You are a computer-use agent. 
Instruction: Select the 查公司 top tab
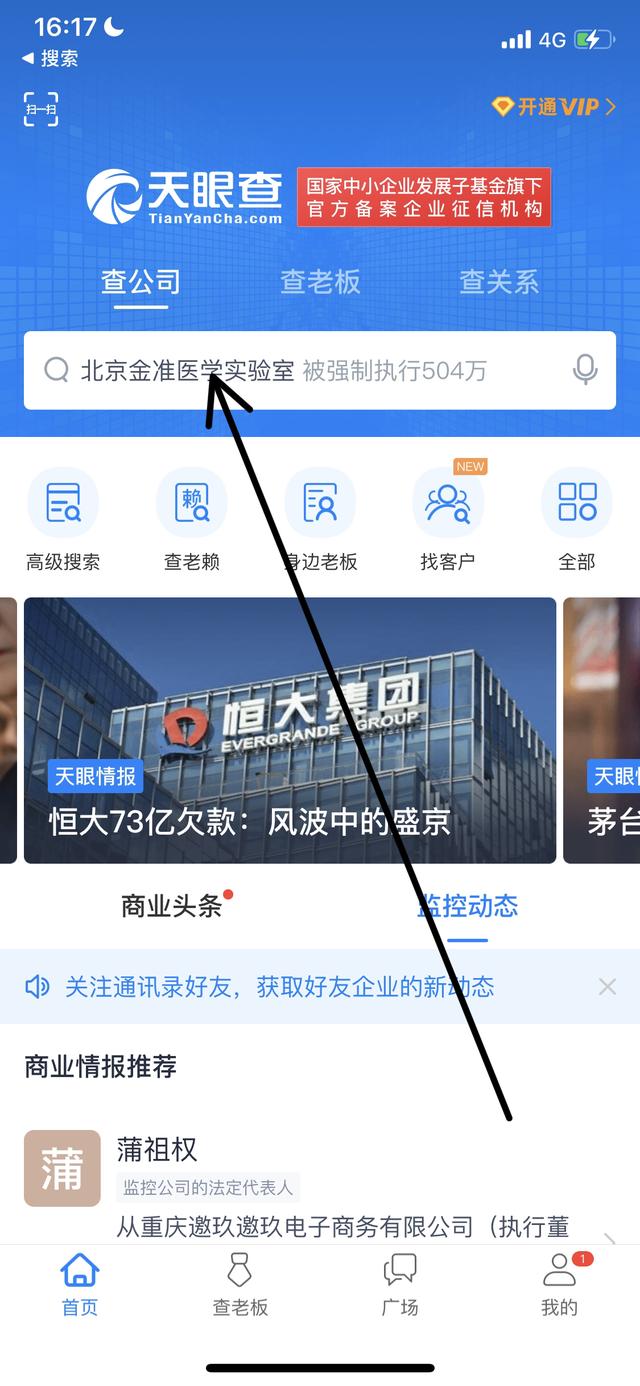pyautogui.click(x=141, y=282)
